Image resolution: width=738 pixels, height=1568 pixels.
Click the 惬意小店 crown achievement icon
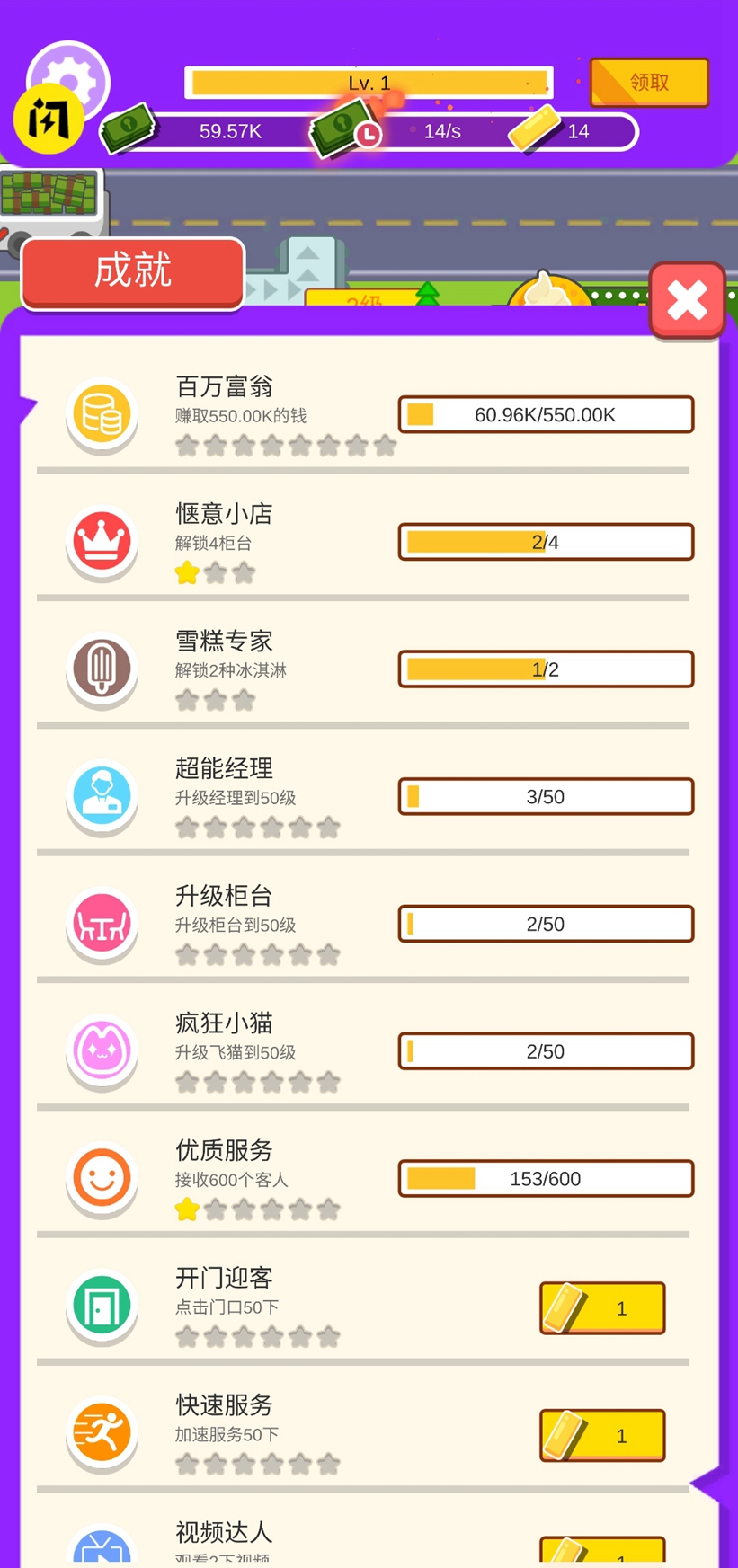tap(102, 542)
